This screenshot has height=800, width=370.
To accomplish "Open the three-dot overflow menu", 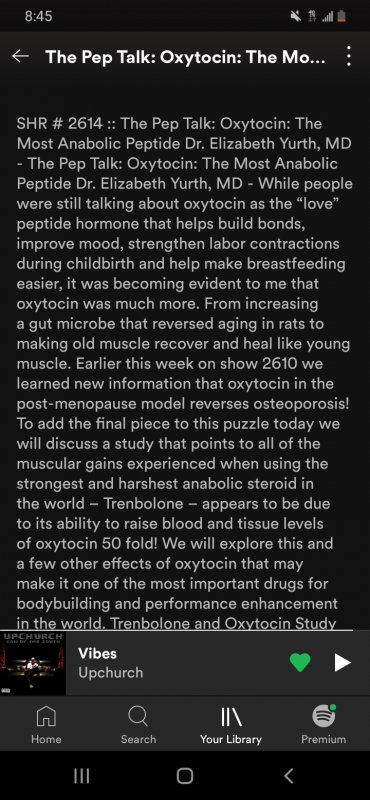I will point(349,56).
